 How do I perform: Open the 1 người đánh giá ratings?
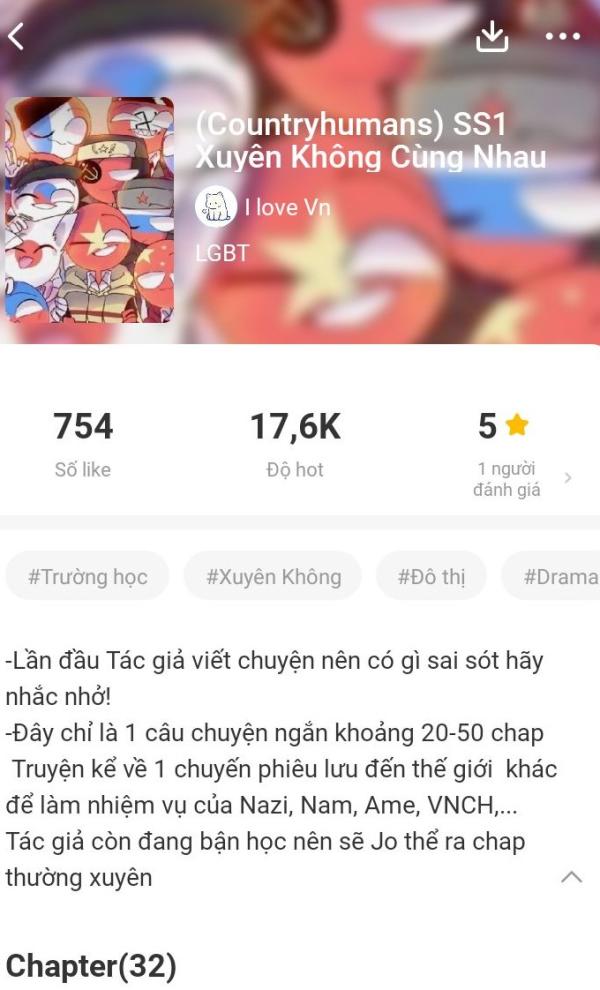point(522,478)
